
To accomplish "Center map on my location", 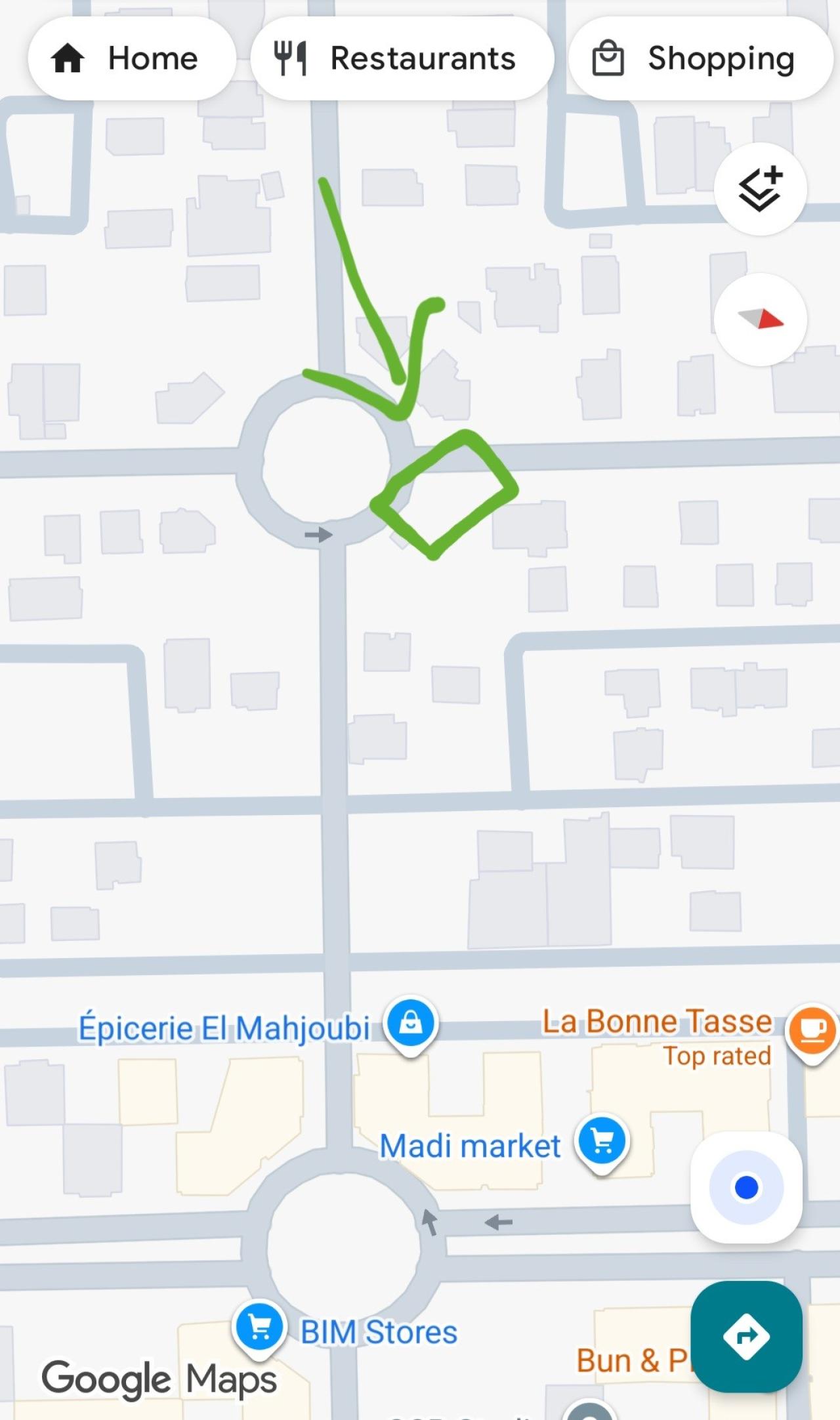I will [x=746, y=1187].
